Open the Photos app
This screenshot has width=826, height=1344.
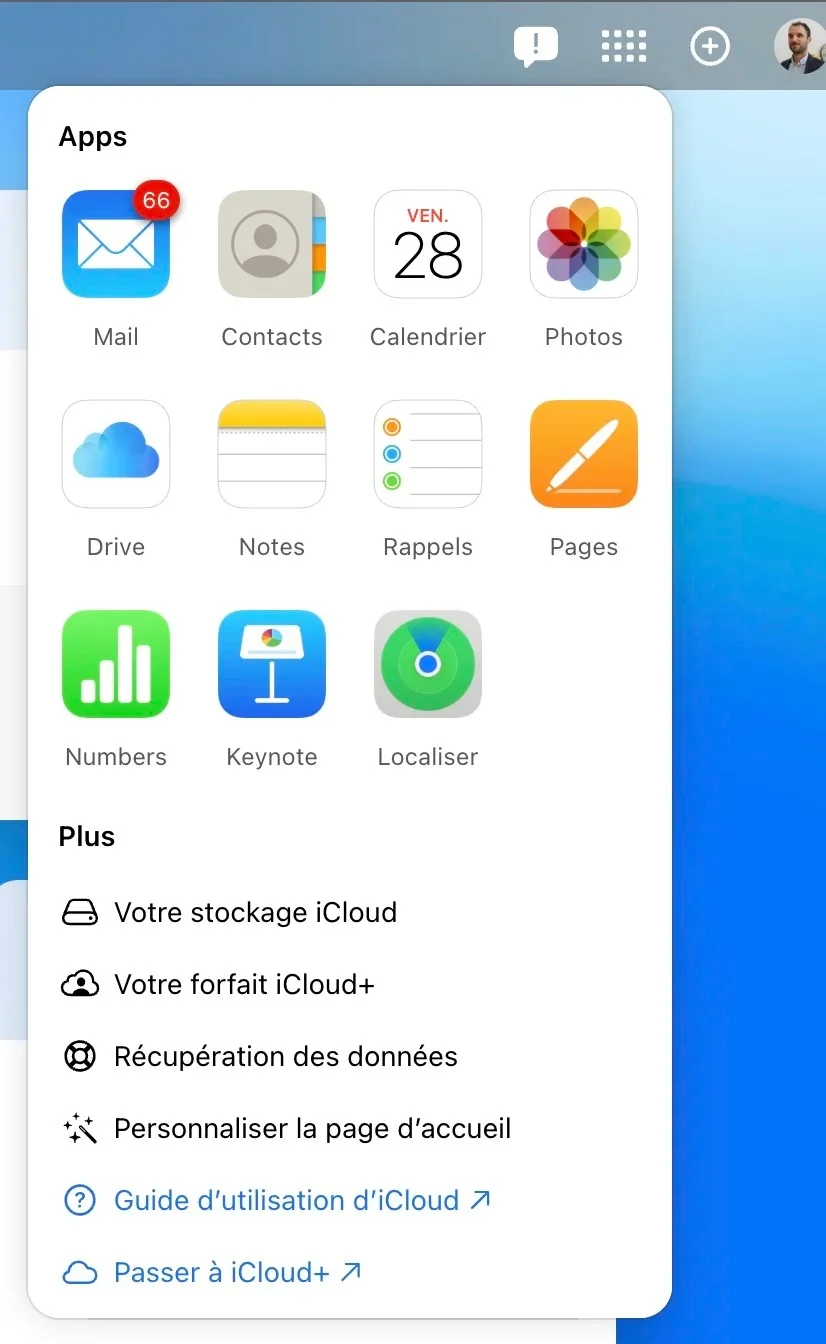pyautogui.click(x=584, y=245)
